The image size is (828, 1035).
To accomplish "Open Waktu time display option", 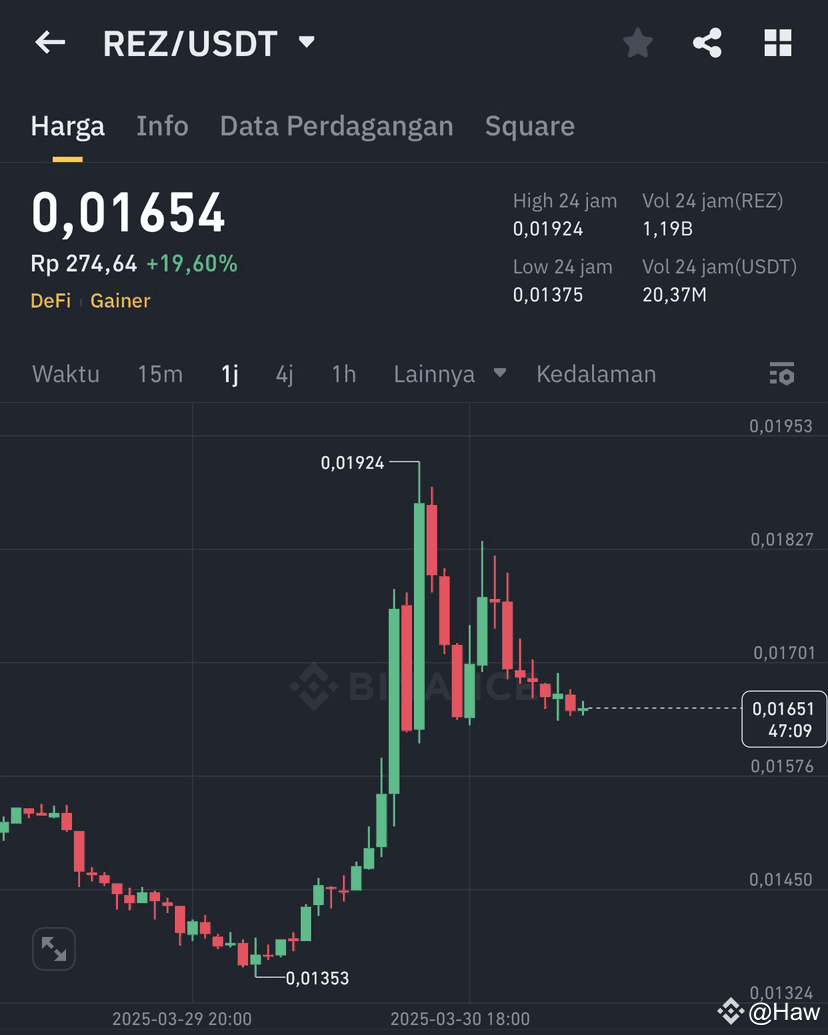I will click(65, 373).
